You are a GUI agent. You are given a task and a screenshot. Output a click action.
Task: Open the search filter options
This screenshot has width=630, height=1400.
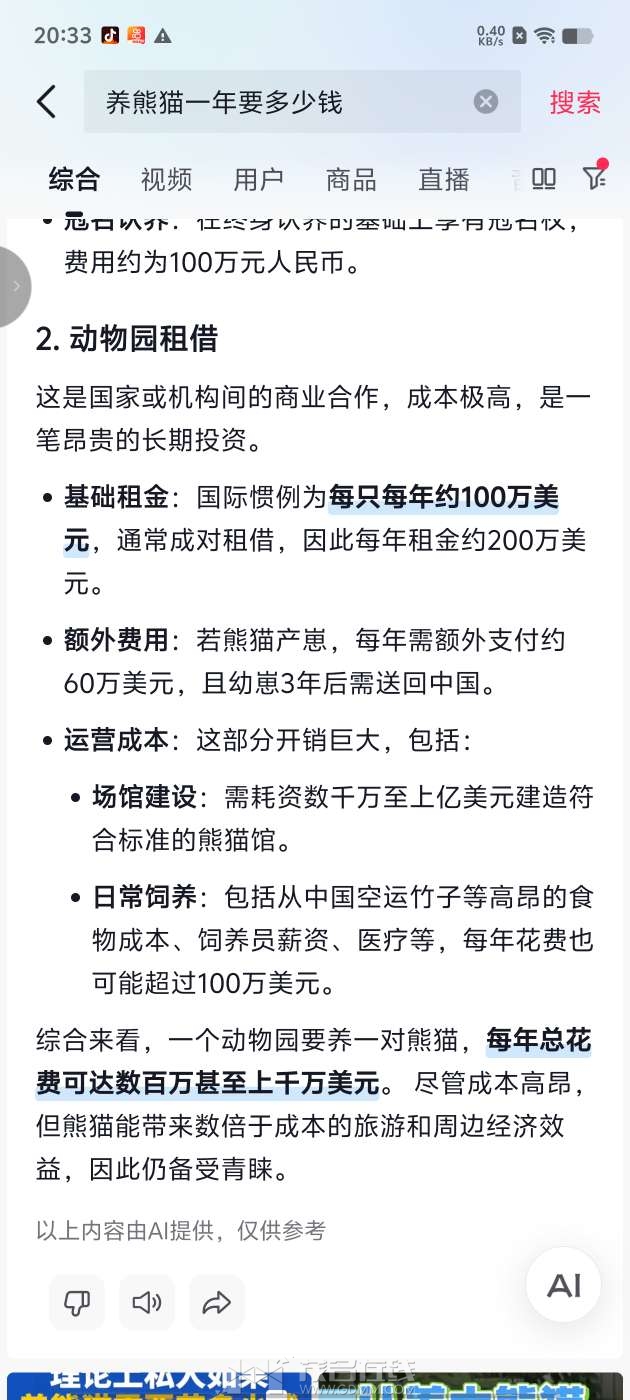595,178
